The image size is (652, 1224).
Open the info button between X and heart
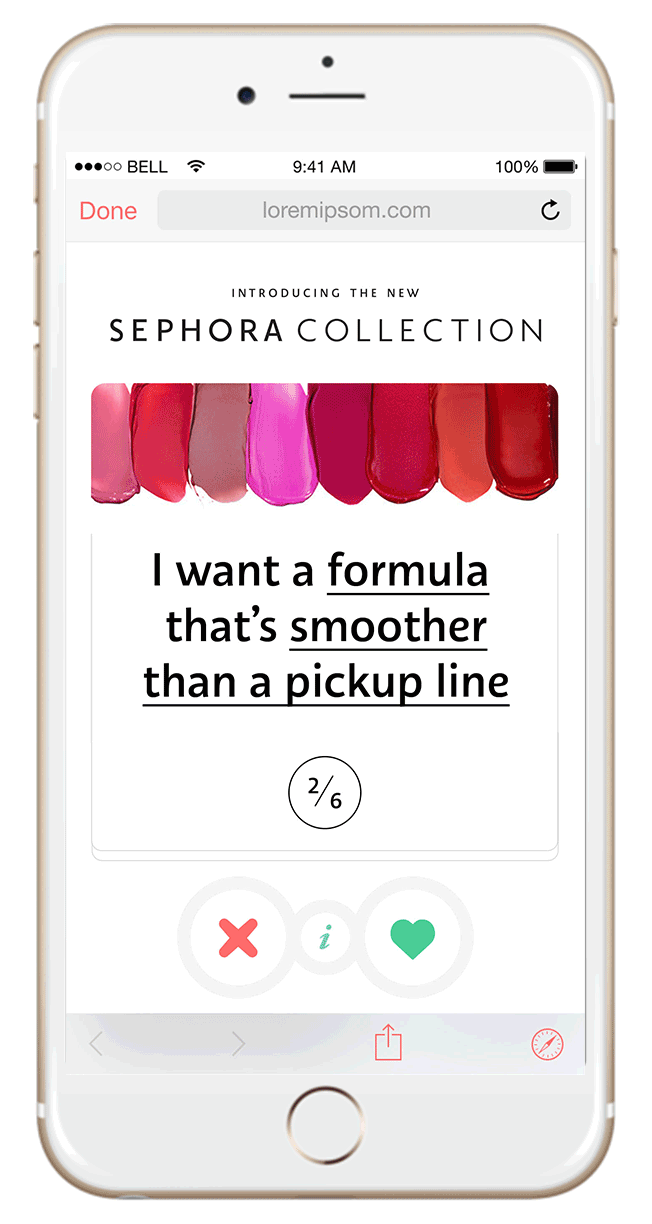325,938
